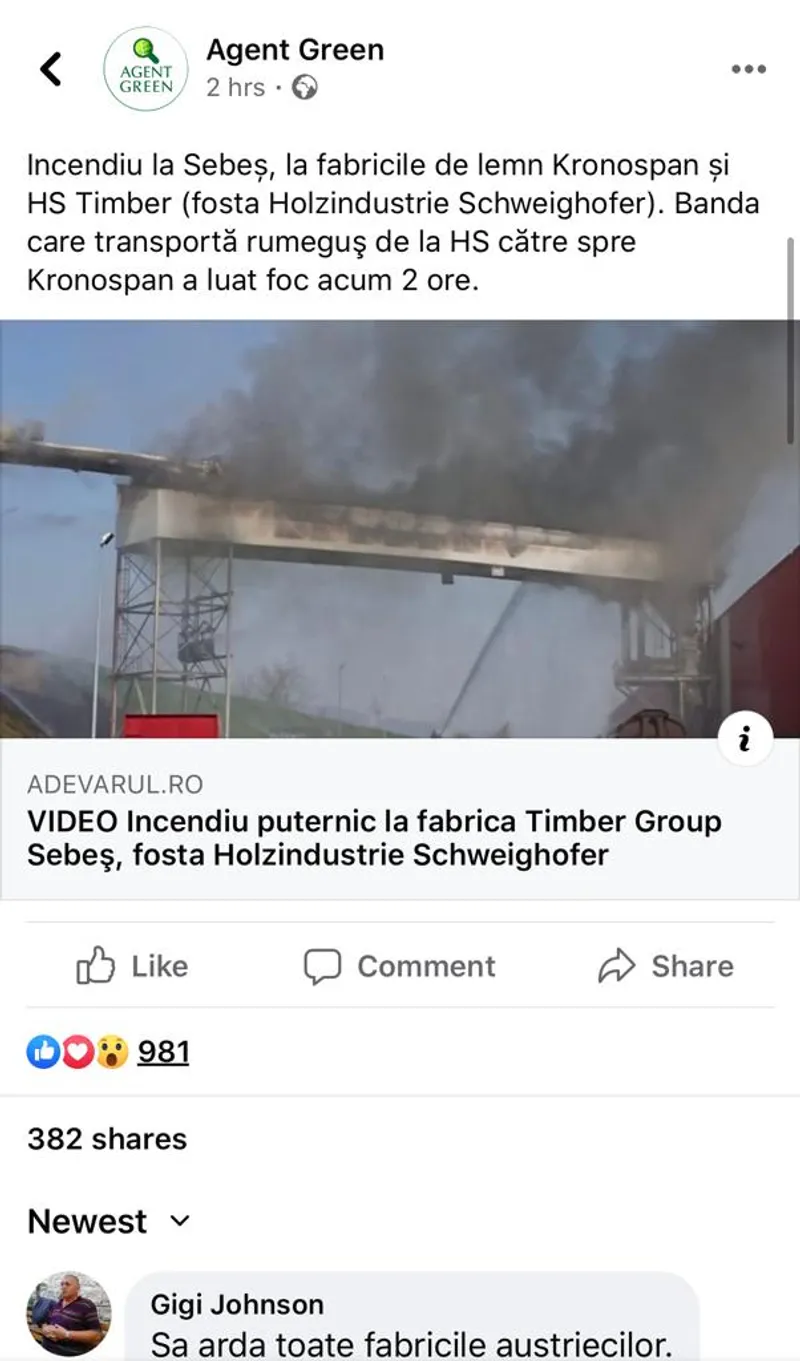Open Gigi Johnson's name on the comment
Image resolution: width=800 pixels, height=1361 pixels.
[237, 1304]
